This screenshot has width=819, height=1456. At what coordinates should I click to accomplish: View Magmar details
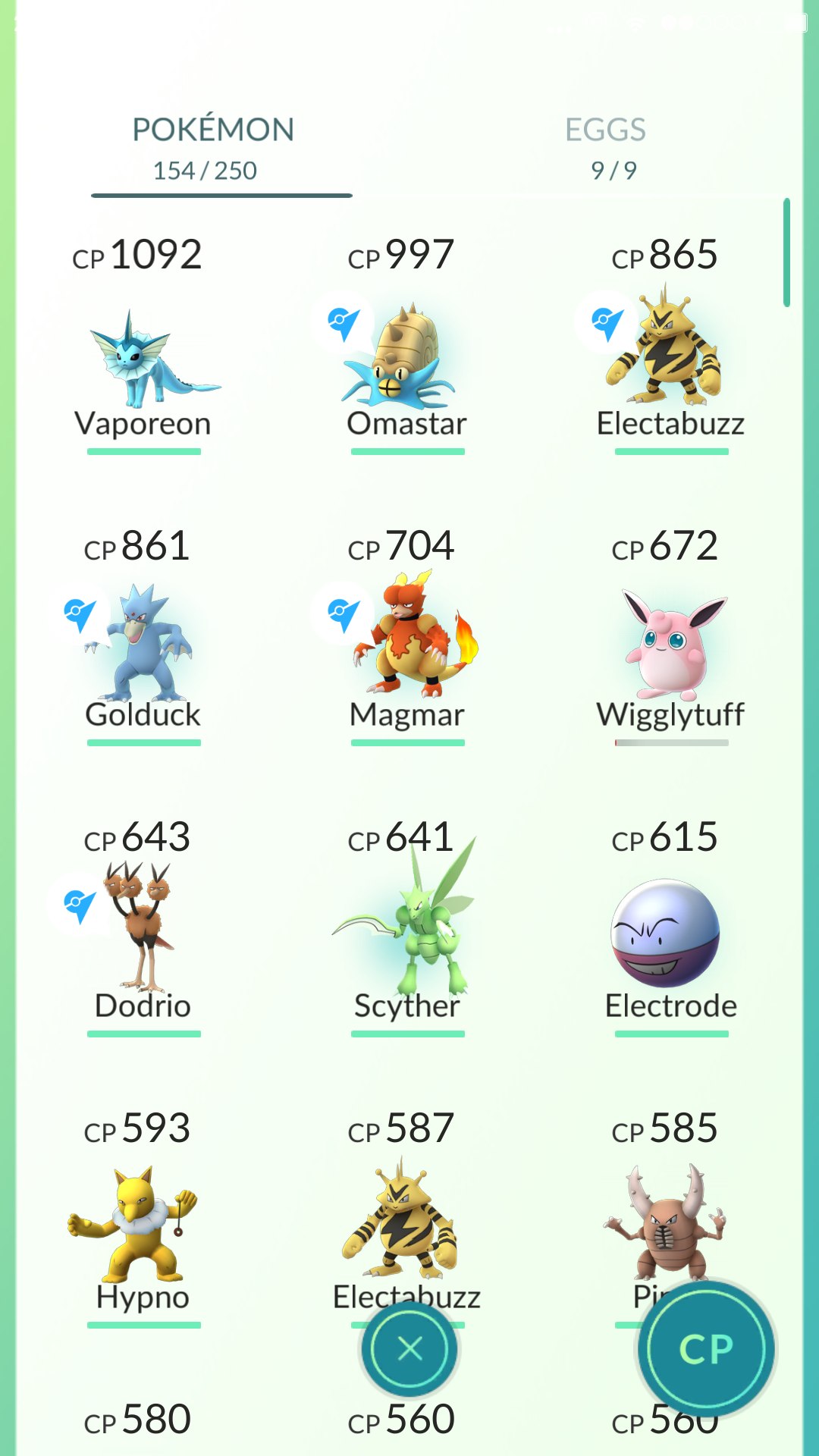[407, 645]
